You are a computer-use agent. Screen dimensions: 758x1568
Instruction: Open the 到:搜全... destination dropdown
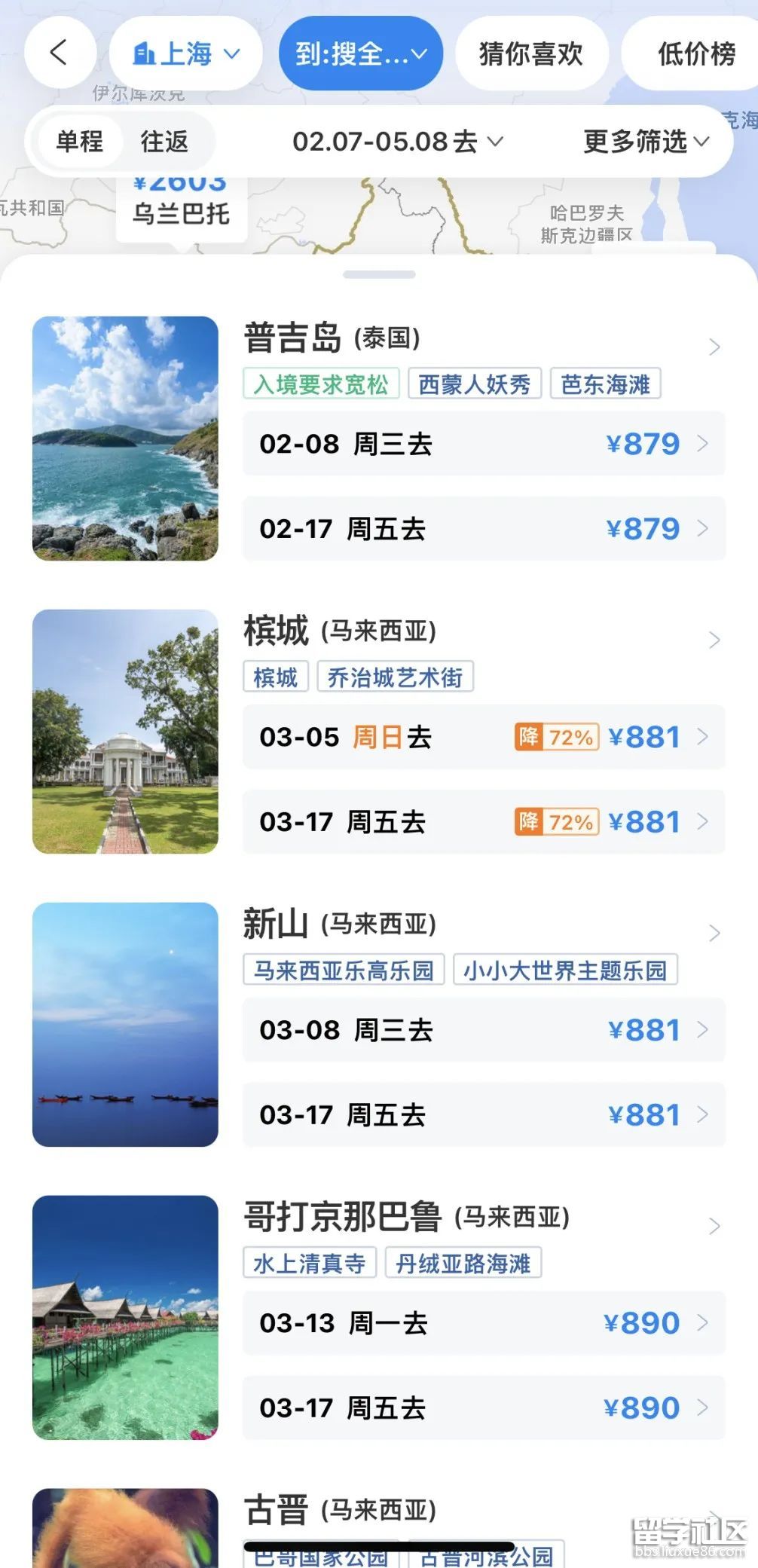pos(360,53)
